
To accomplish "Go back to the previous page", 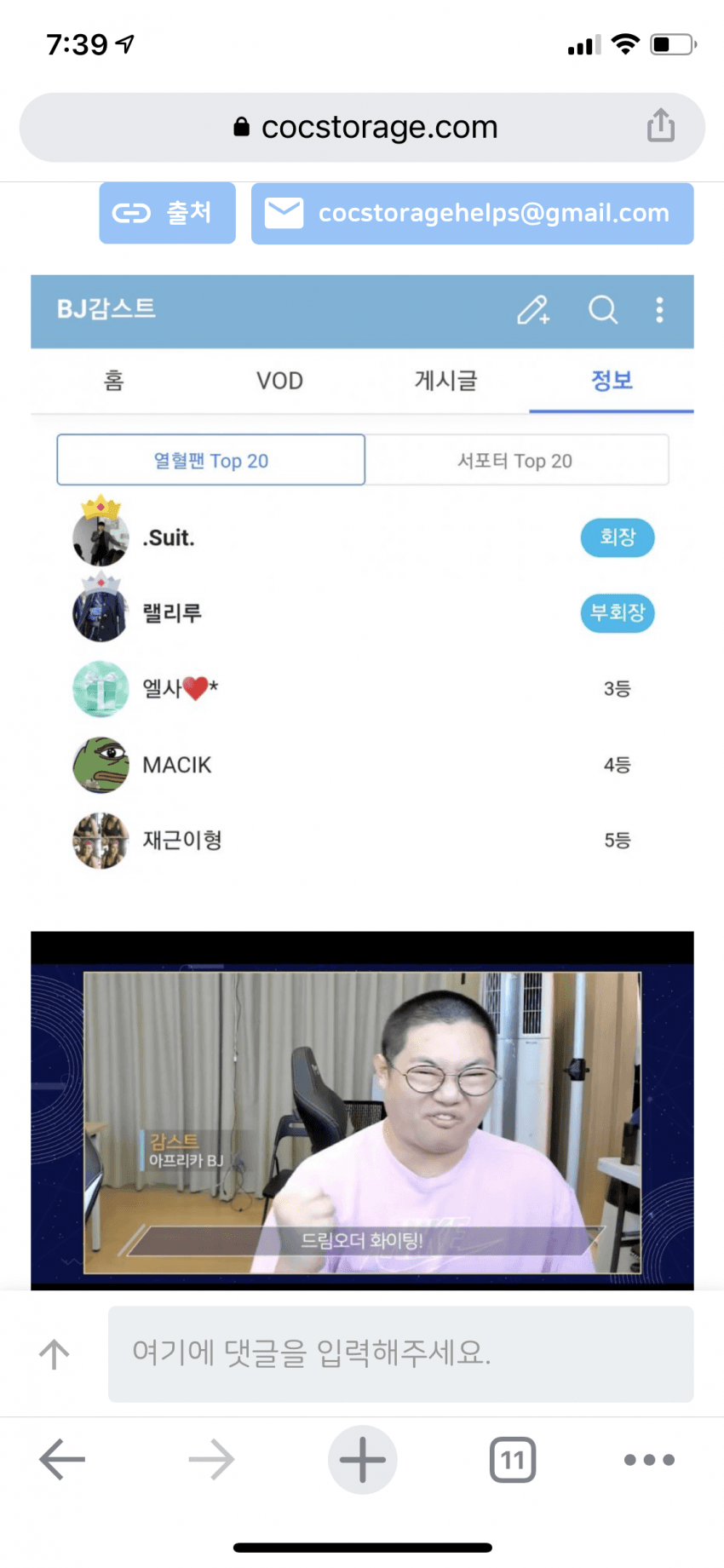I will [62, 1459].
